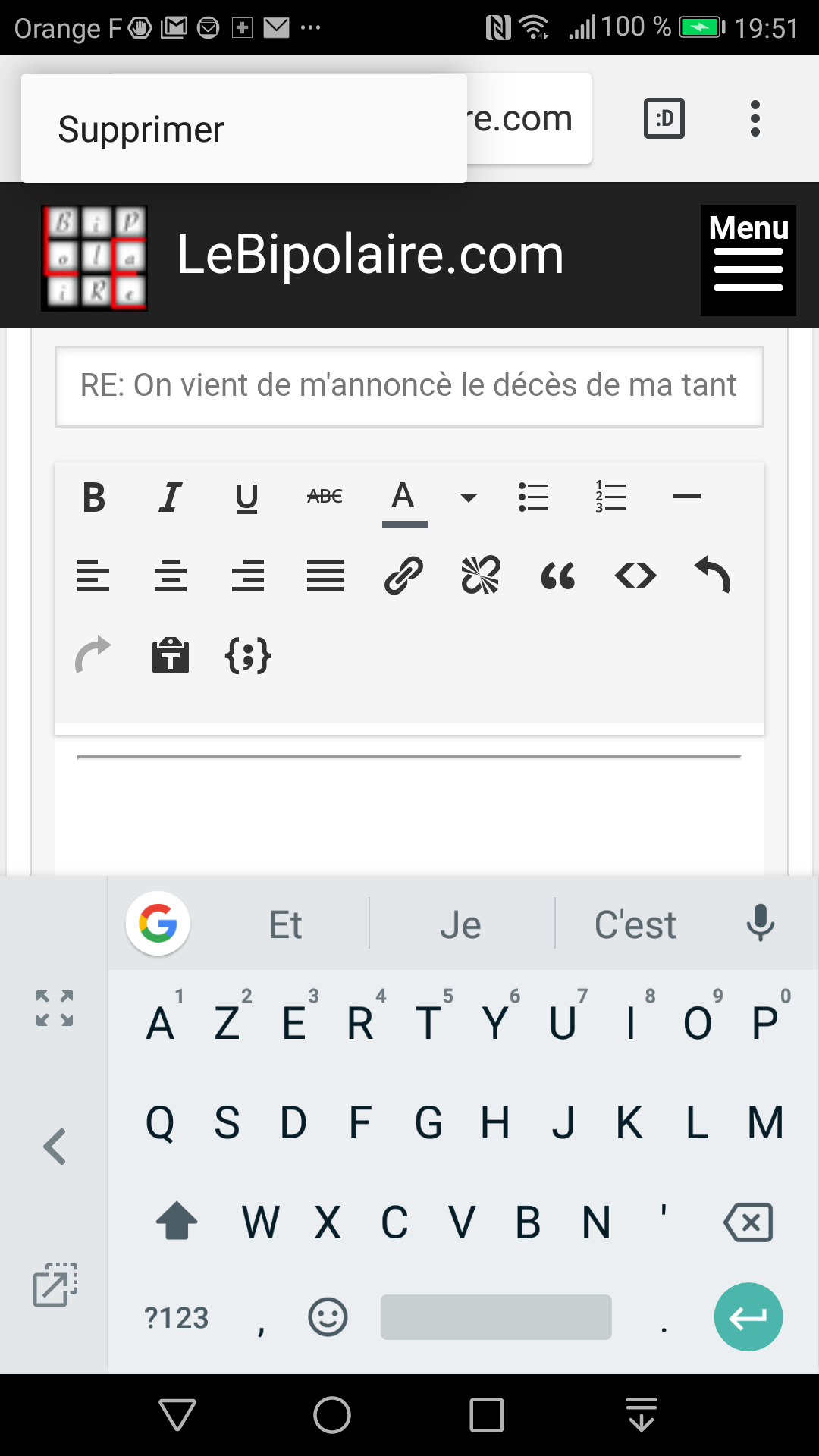
Task: Focus the RE: subject text field
Action: point(409,386)
